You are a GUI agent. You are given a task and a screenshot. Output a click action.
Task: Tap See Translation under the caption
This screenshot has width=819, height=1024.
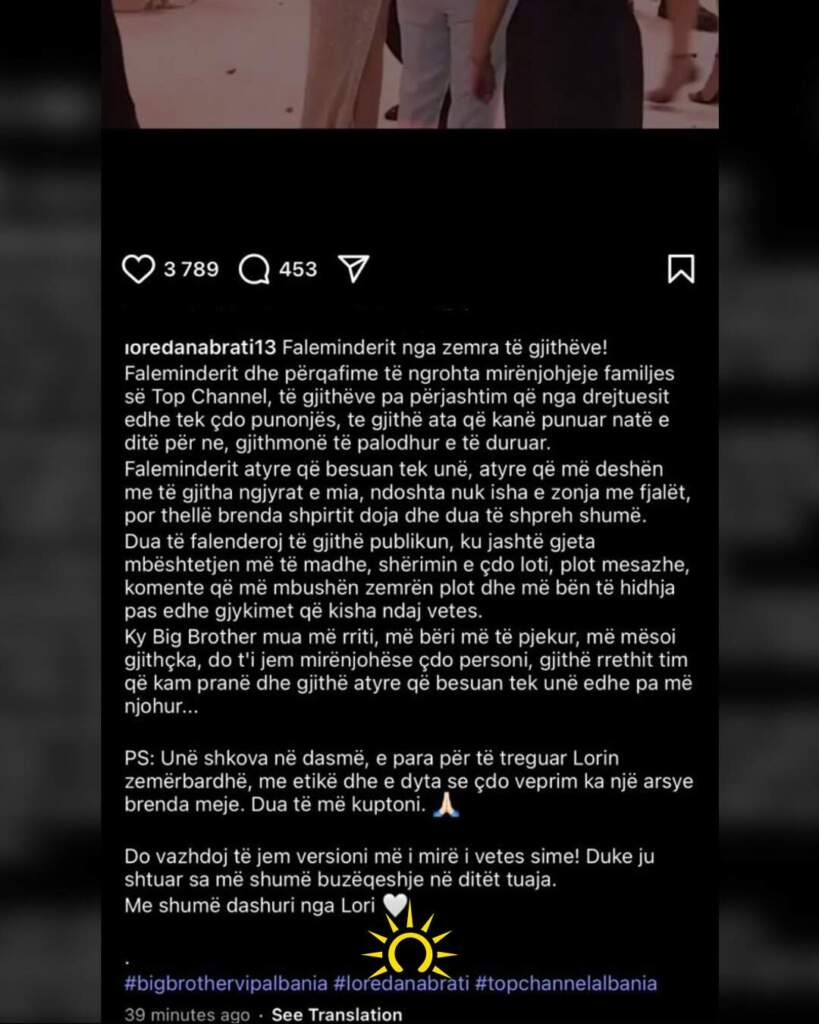click(337, 1014)
